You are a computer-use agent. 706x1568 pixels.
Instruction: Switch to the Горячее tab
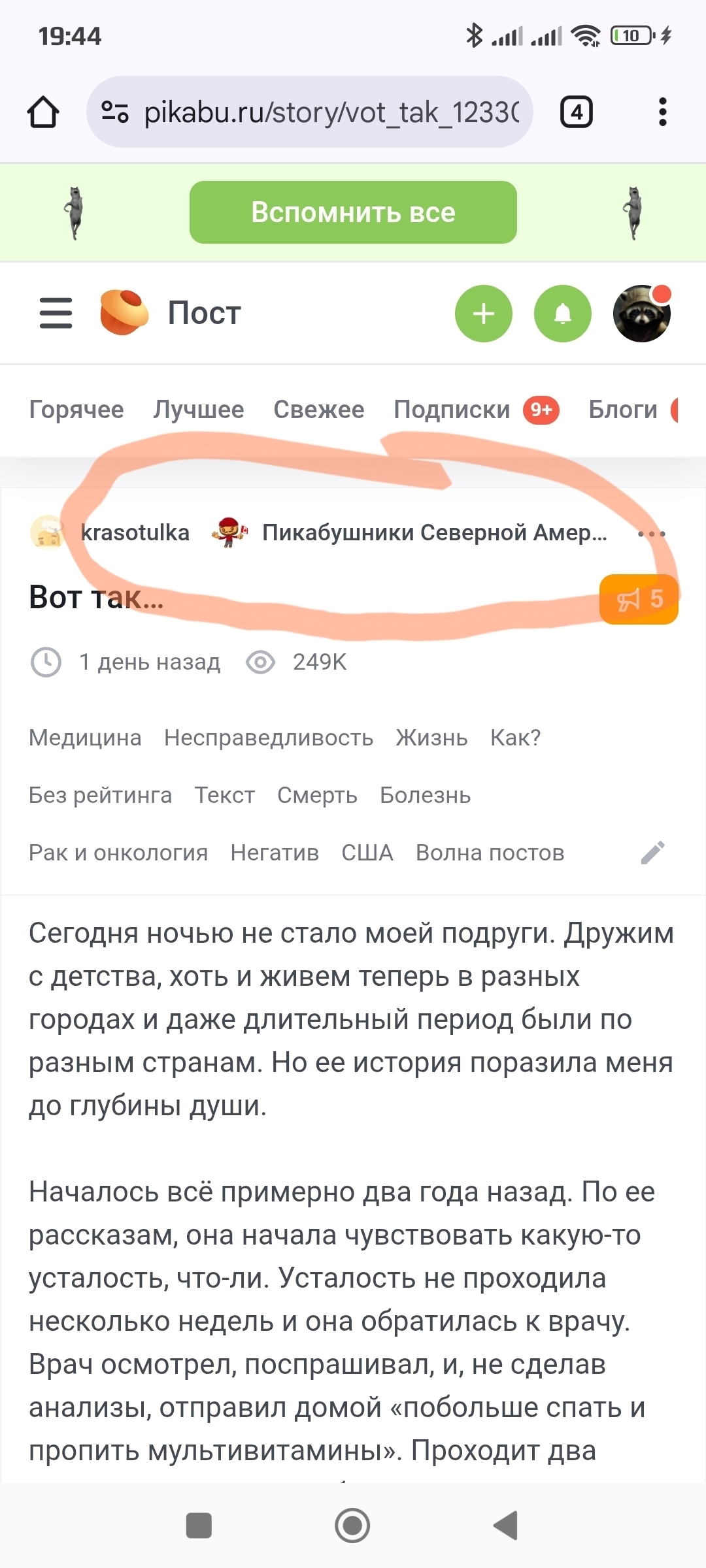76,410
